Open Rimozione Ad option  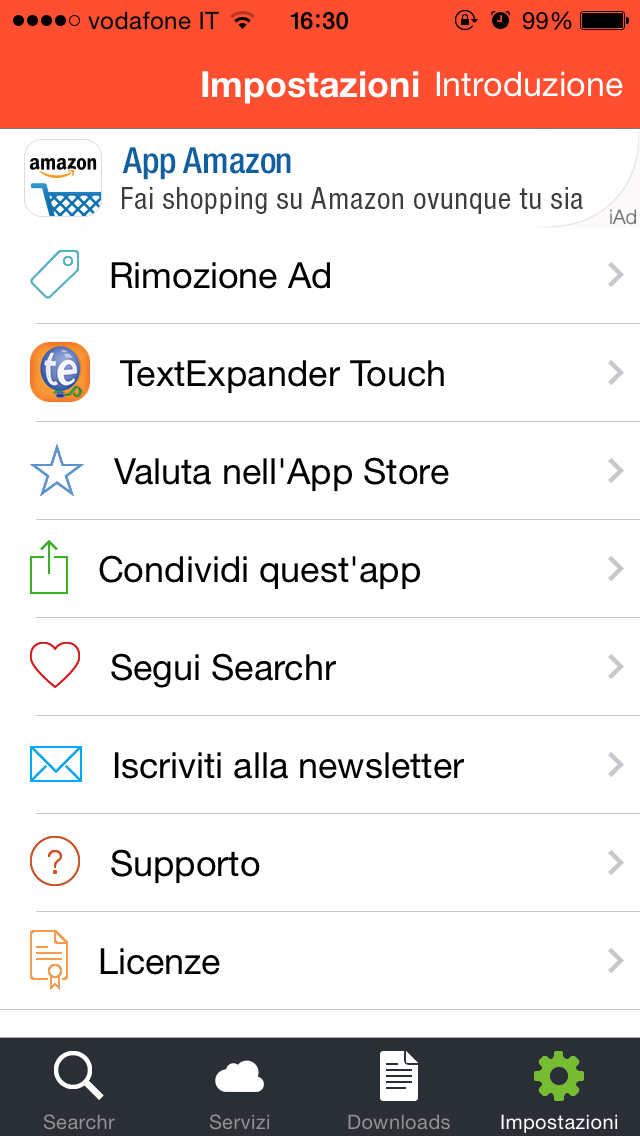click(320, 276)
